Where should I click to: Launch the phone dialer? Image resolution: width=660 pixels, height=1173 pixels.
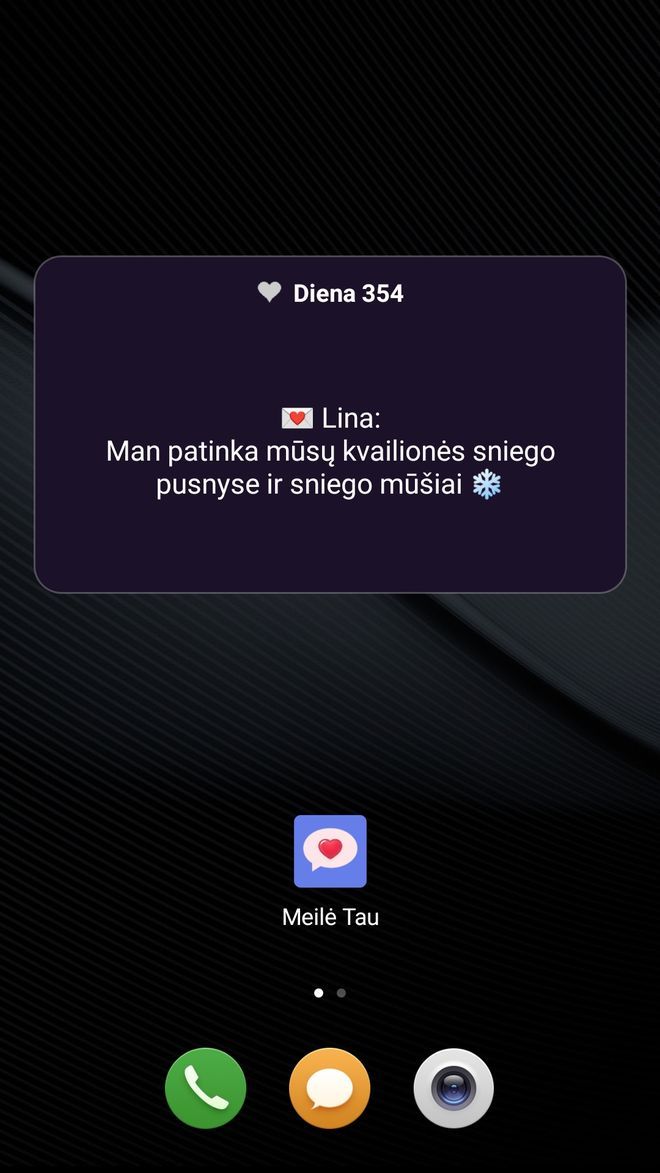click(206, 1088)
